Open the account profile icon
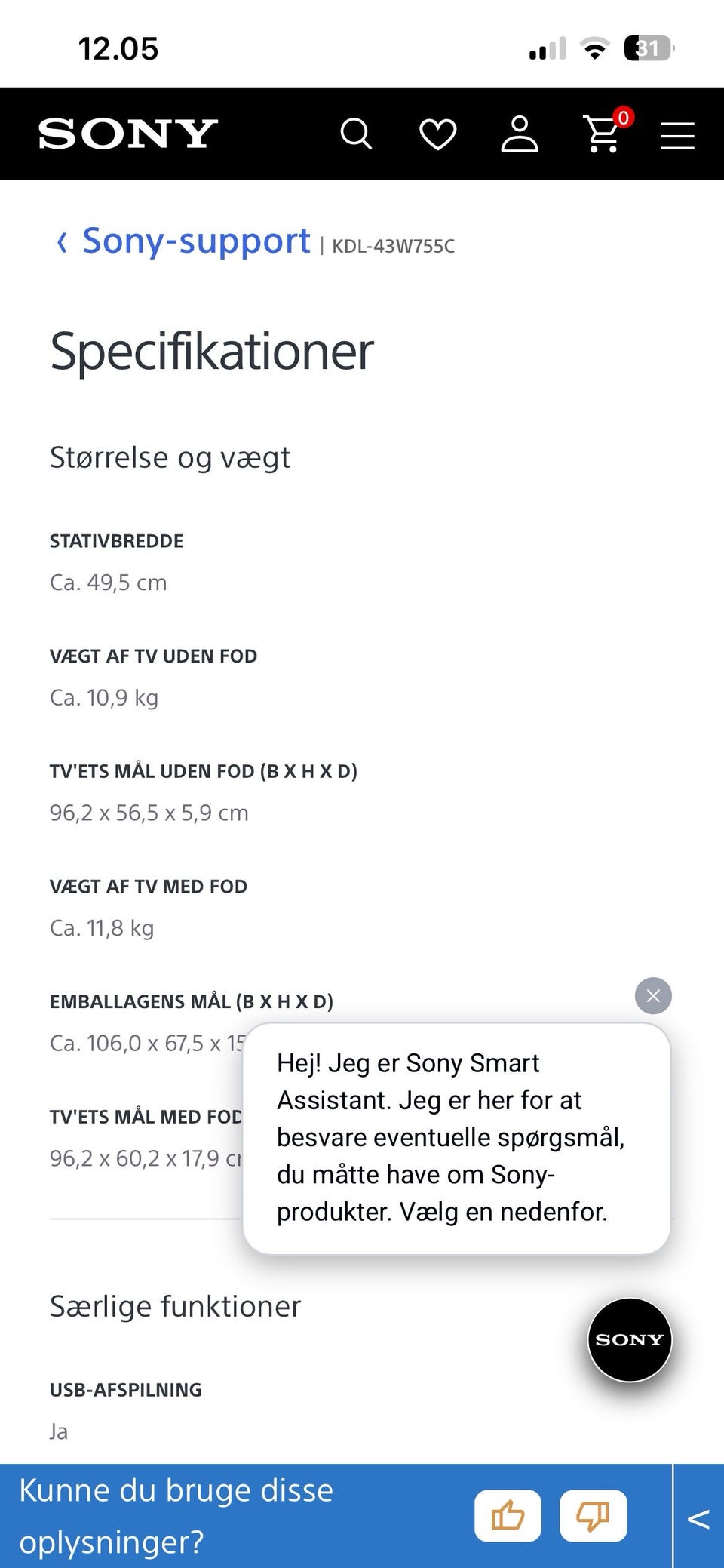 click(x=520, y=134)
